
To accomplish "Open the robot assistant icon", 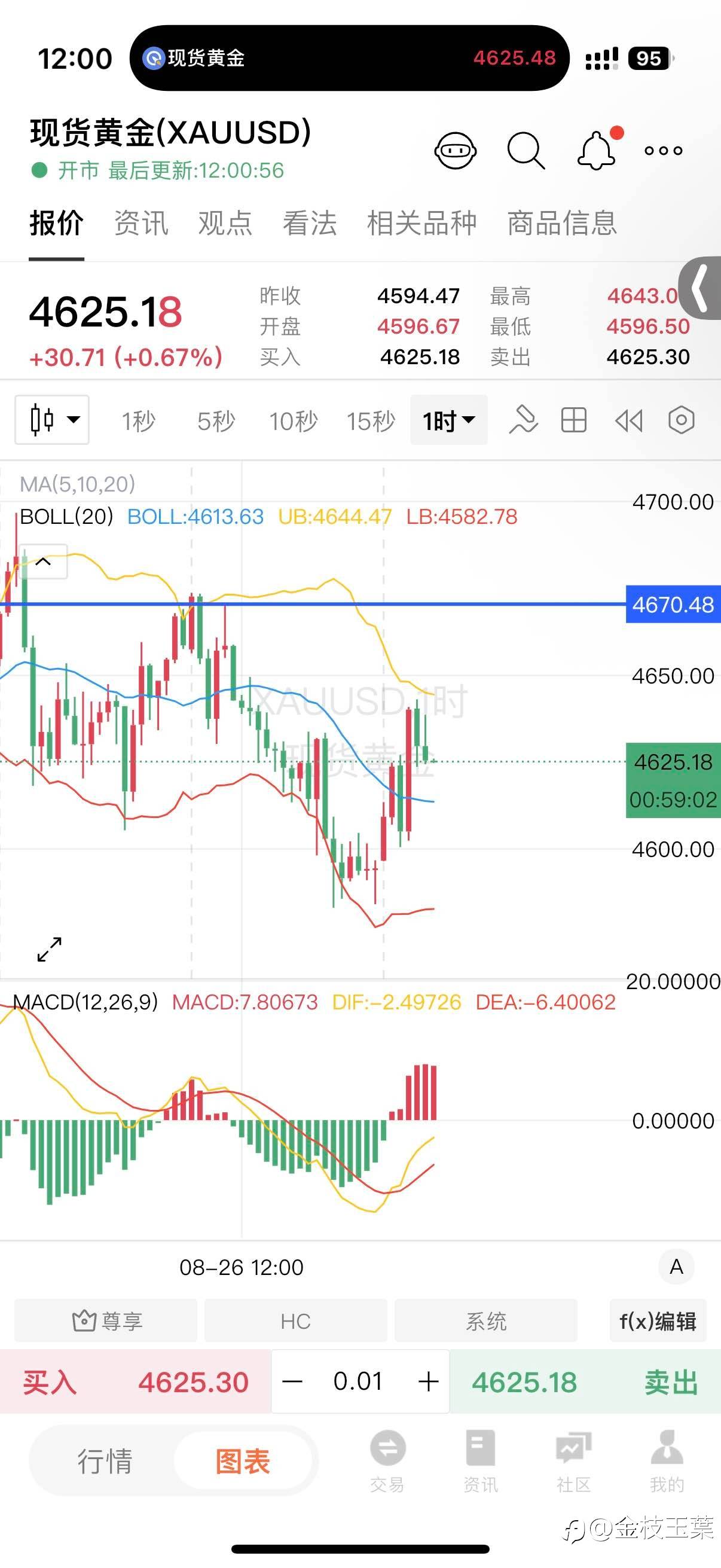I will point(455,150).
